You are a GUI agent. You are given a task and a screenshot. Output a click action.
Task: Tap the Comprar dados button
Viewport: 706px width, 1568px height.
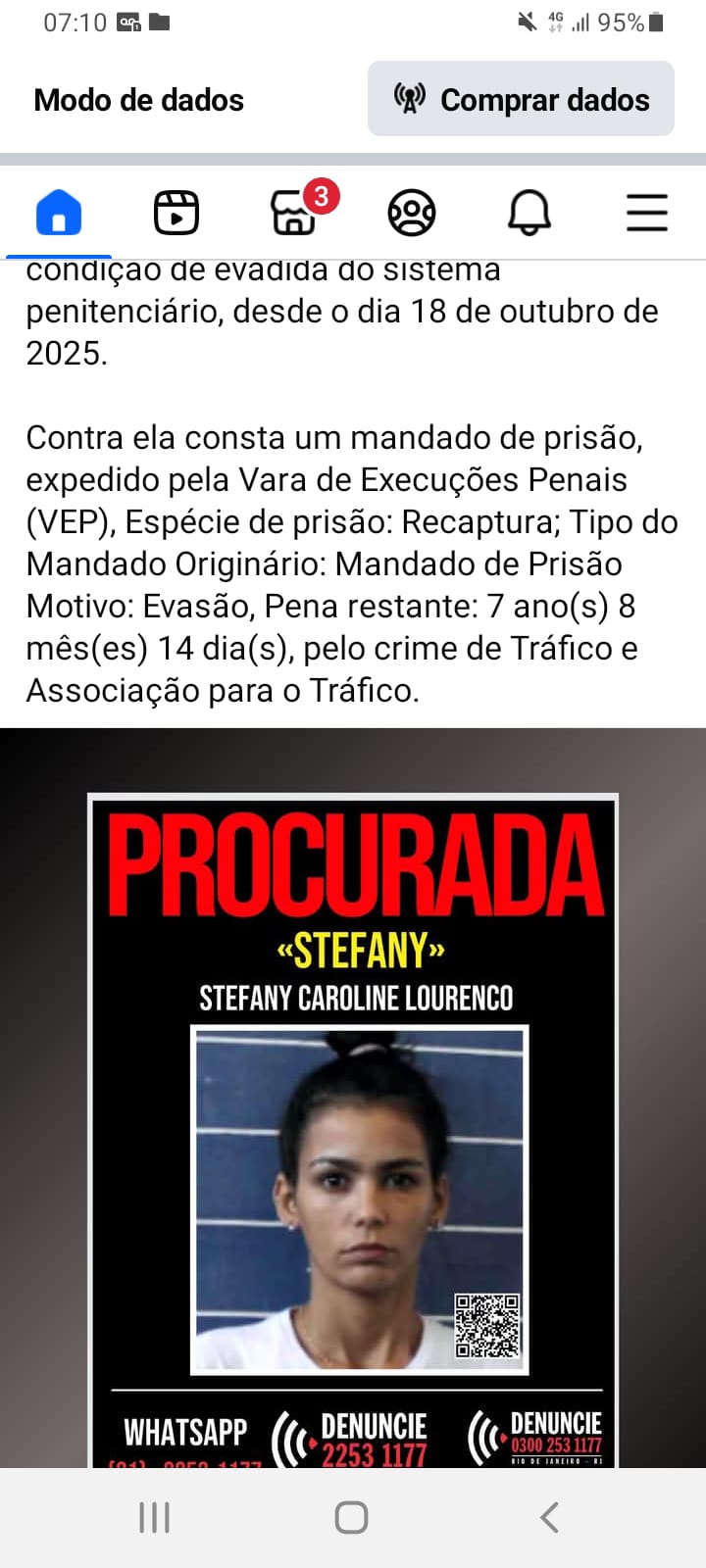[521, 99]
